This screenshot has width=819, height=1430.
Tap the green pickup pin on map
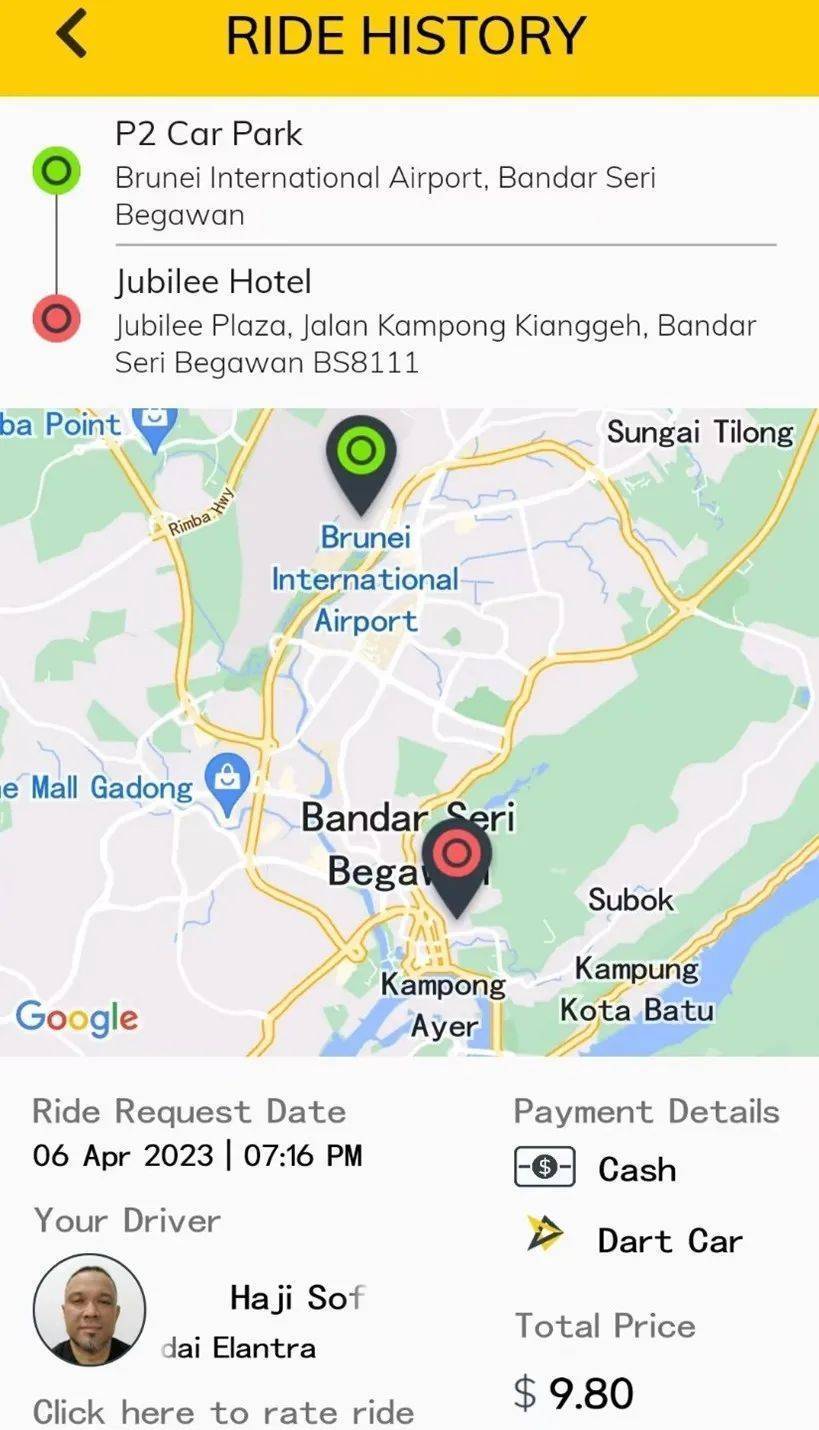pos(361,456)
